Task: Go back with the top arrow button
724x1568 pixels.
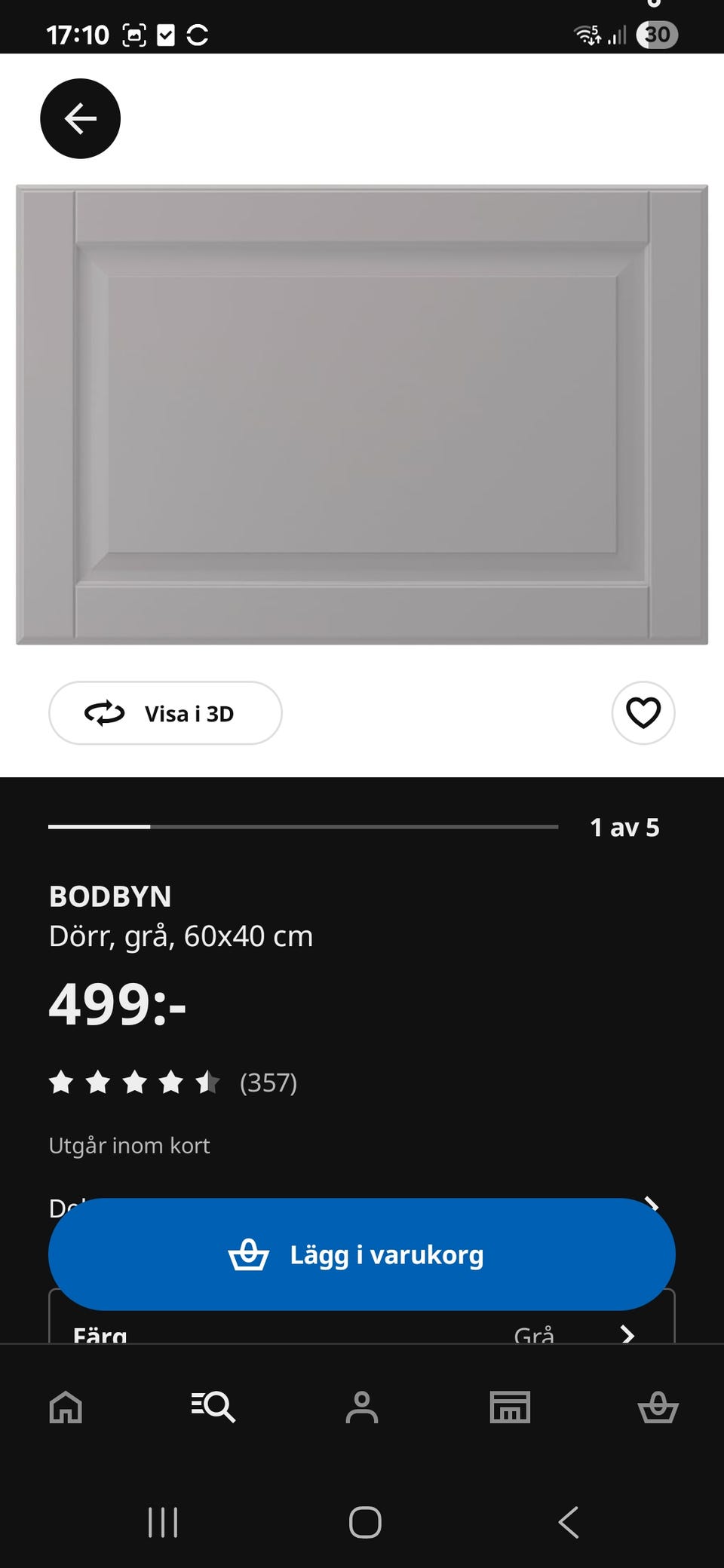Action: click(80, 118)
